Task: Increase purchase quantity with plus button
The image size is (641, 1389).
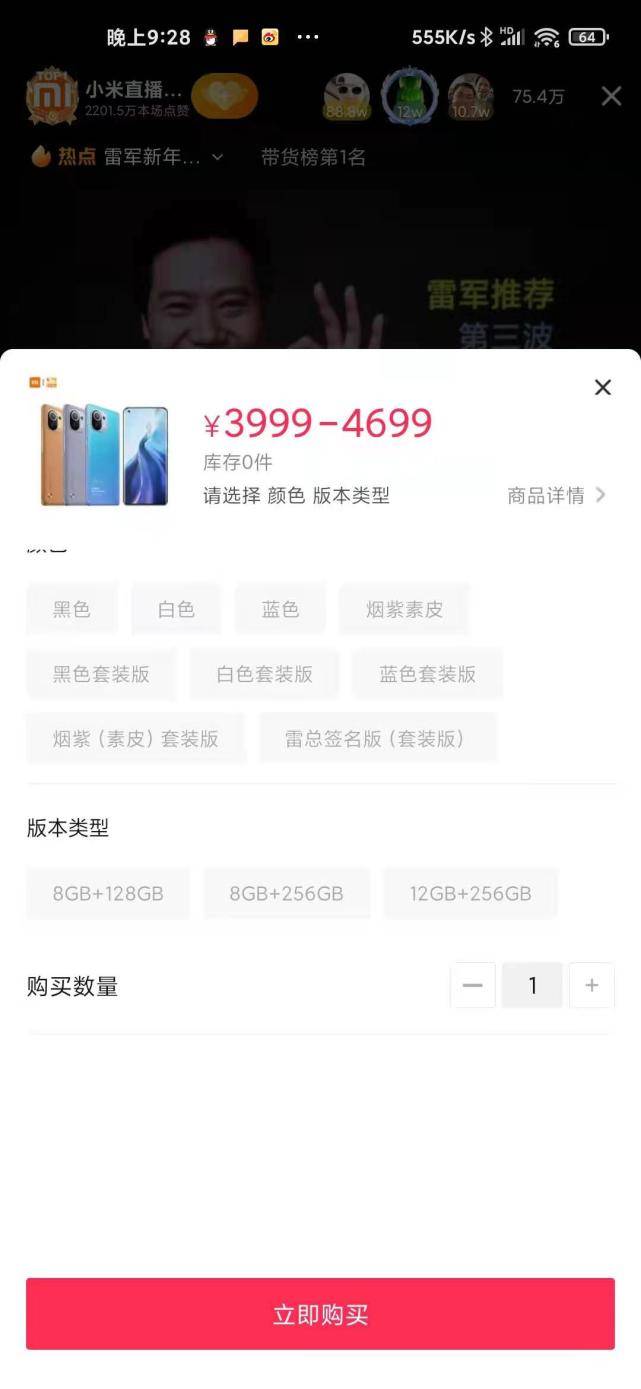Action: pyautogui.click(x=592, y=986)
